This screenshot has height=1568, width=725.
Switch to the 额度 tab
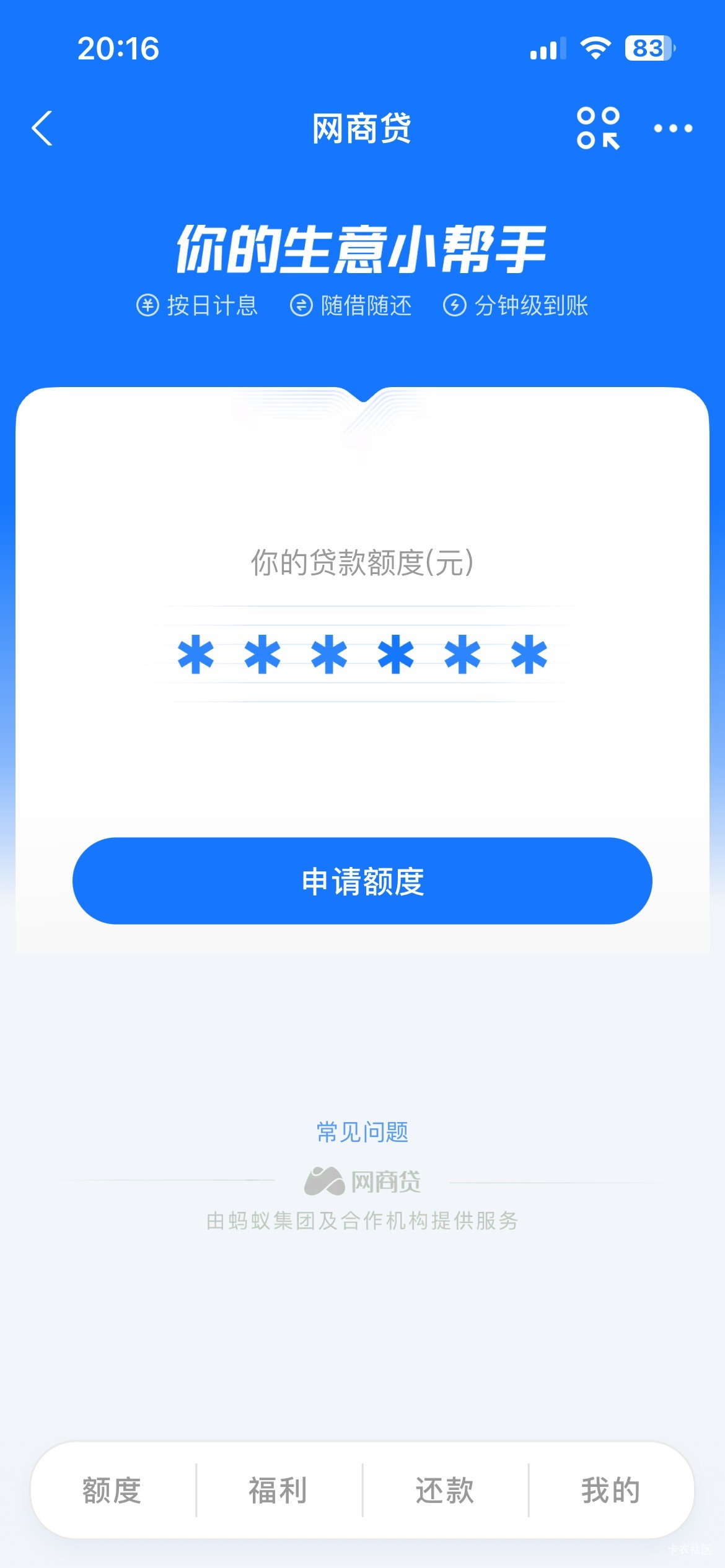tap(112, 1490)
